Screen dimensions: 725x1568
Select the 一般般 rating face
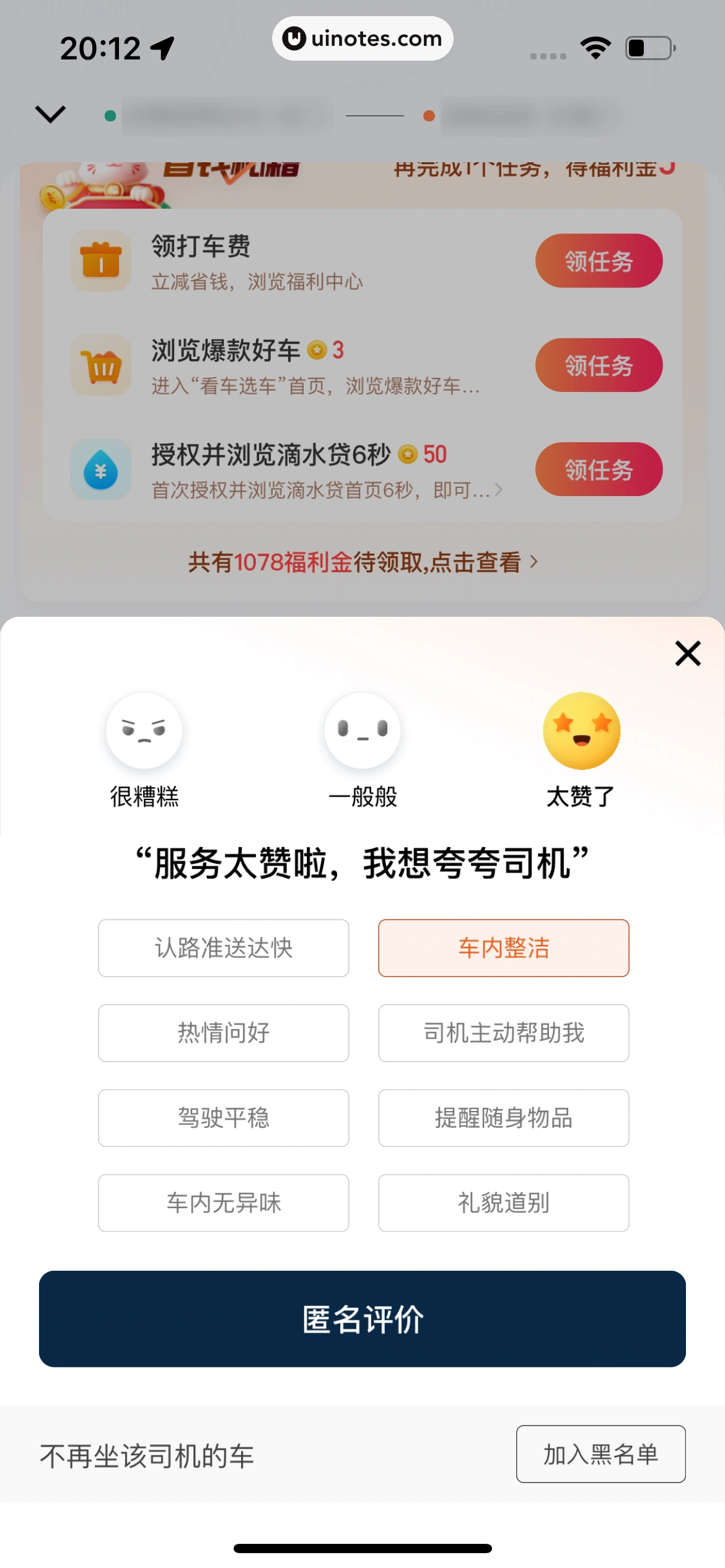click(x=362, y=731)
